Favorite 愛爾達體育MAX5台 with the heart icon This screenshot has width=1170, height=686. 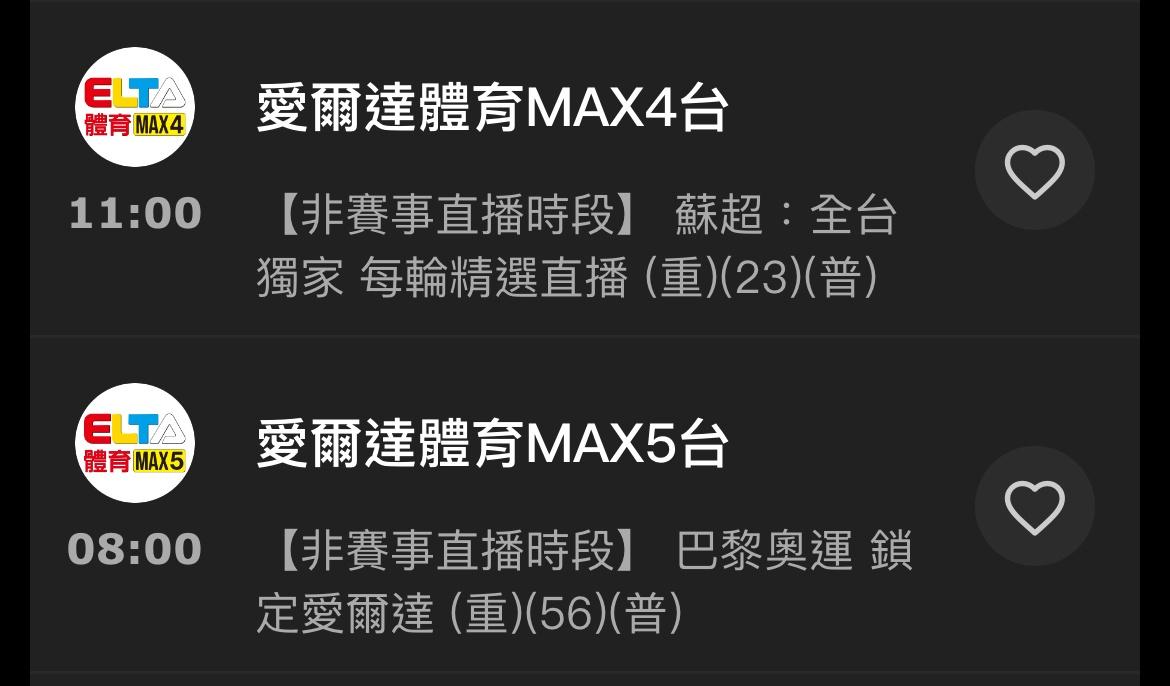click(1034, 507)
